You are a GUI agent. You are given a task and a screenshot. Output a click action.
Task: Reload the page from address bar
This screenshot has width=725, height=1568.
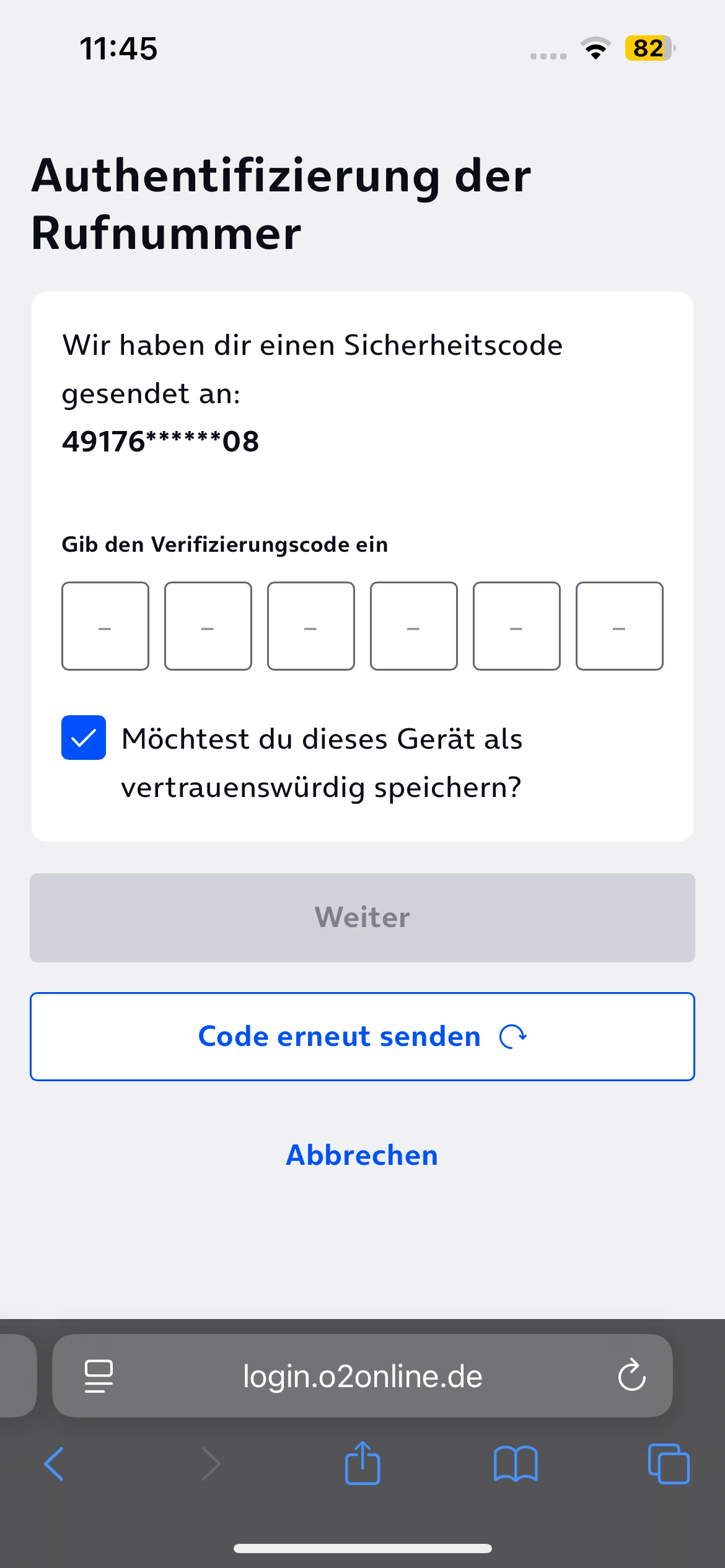click(x=631, y=1376)
